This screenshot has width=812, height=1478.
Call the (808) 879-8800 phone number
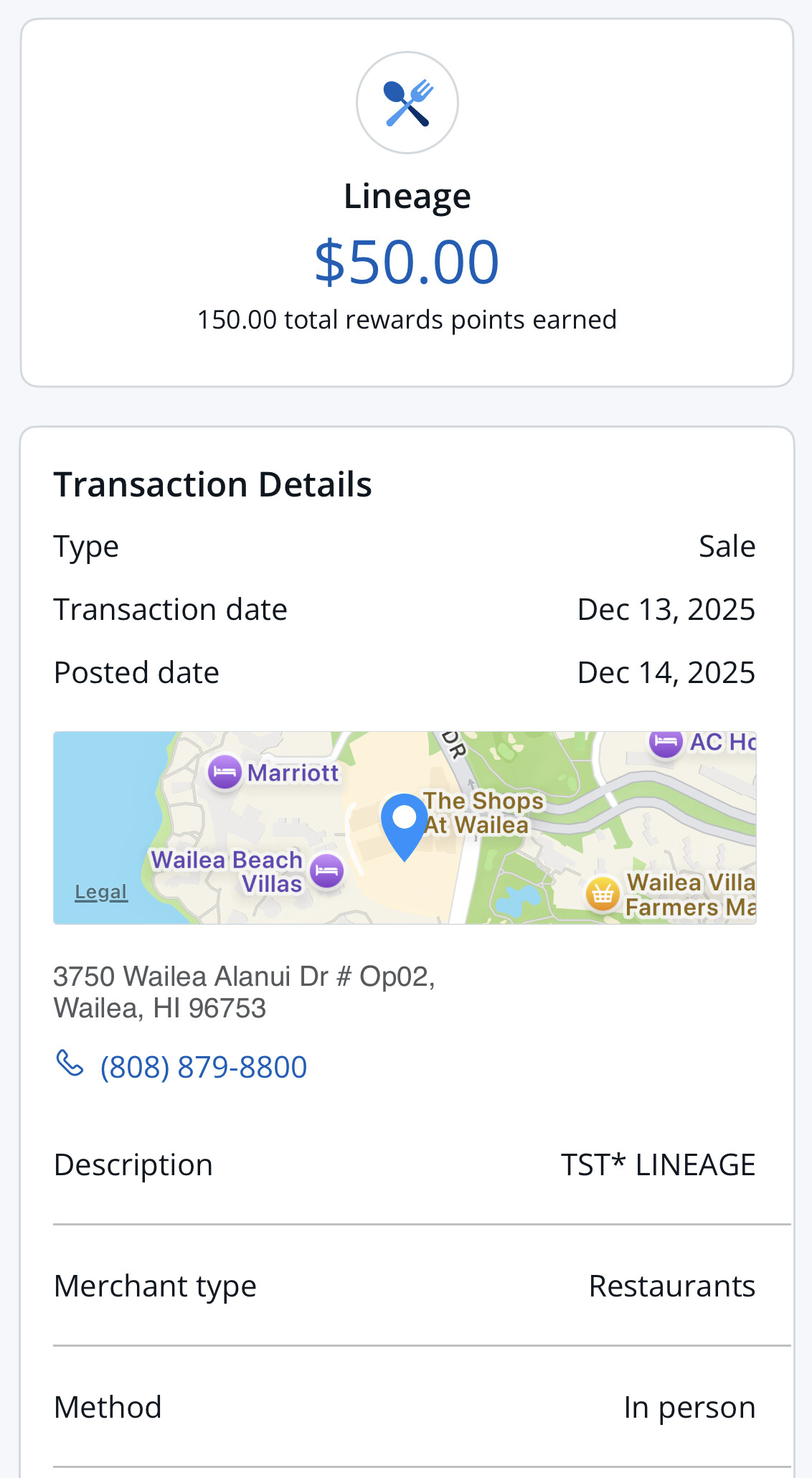click(203, 1067)
